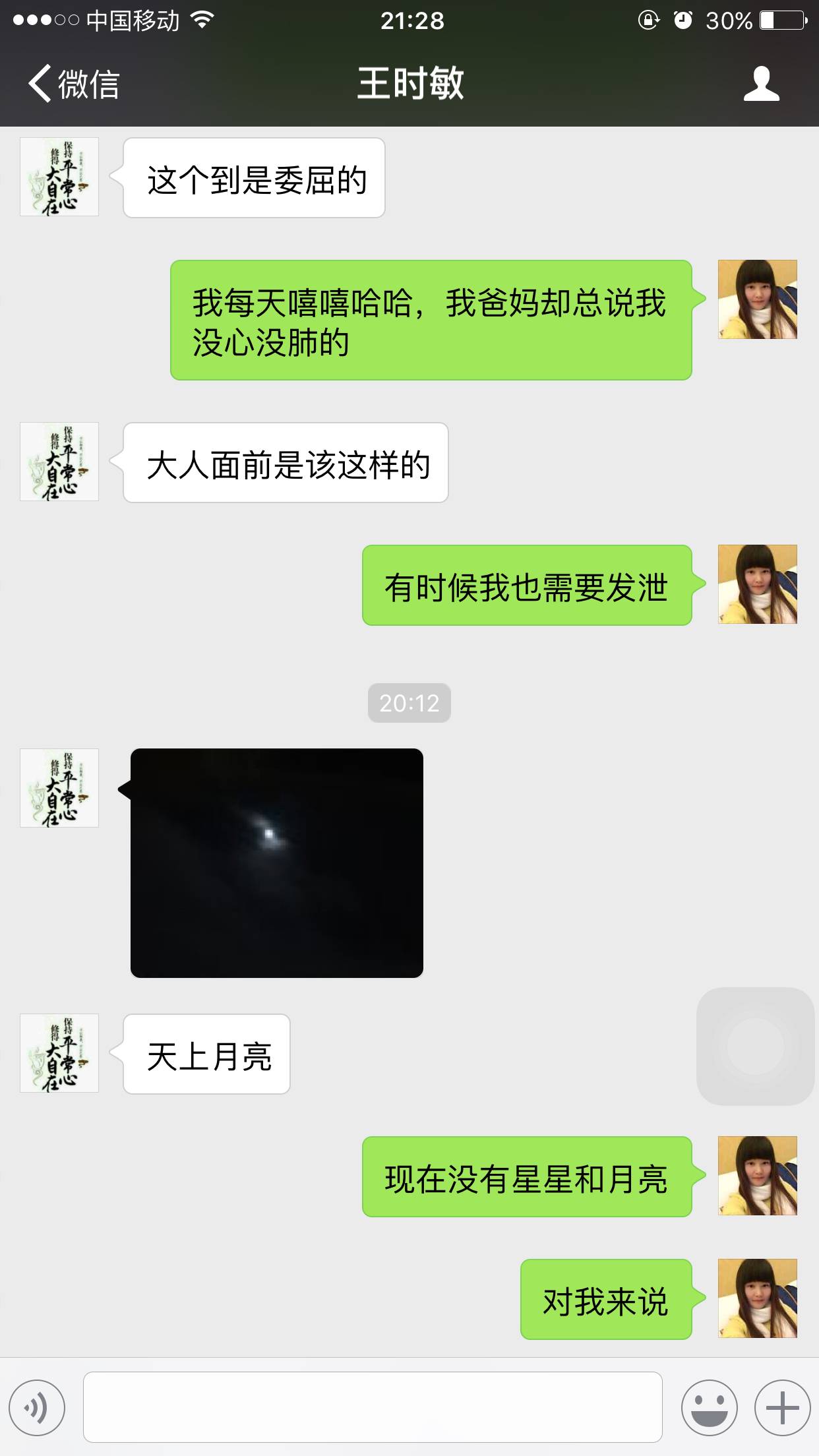Open chat details via the profile icon

[761, 84]
